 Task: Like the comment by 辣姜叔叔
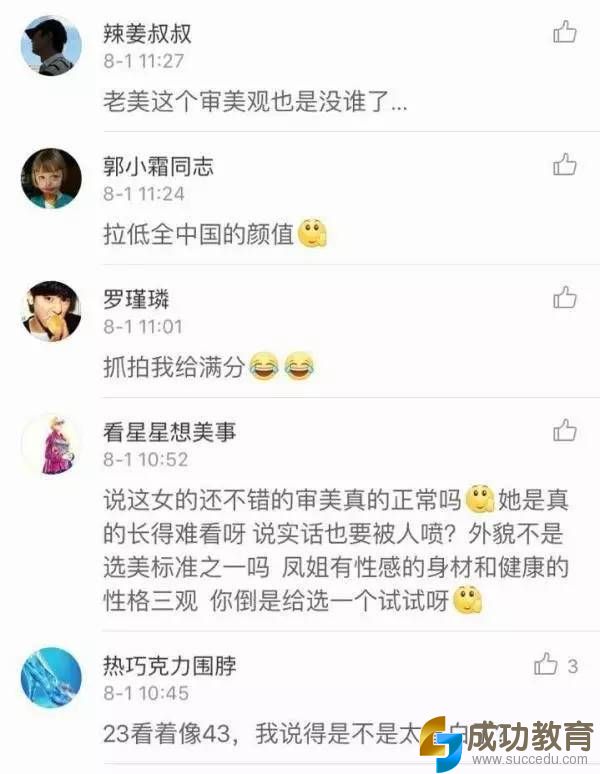565,33
